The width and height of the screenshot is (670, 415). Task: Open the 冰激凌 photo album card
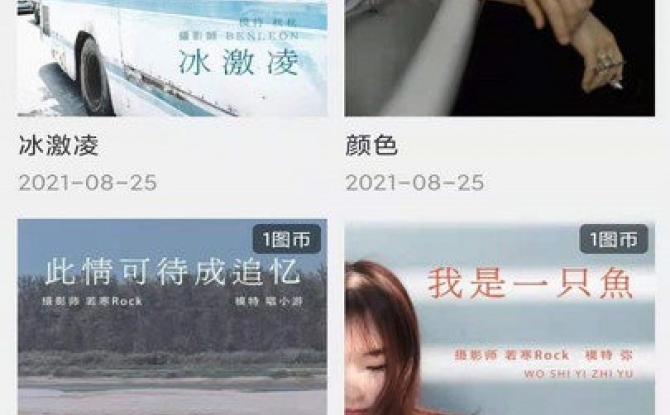172,60
